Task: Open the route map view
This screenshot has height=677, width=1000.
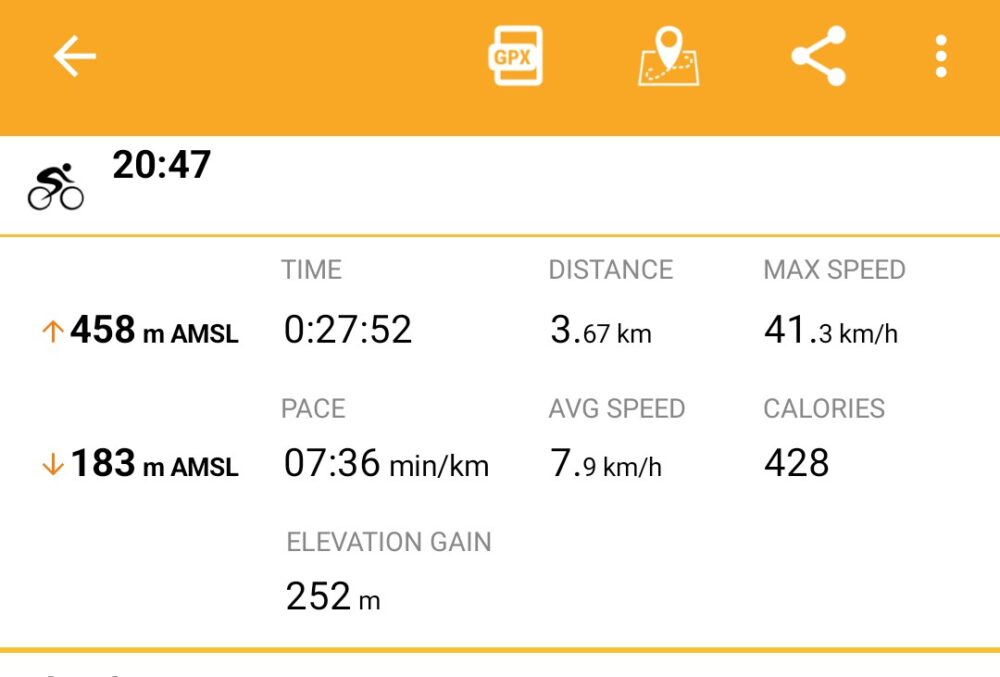Action: (668, 56)
